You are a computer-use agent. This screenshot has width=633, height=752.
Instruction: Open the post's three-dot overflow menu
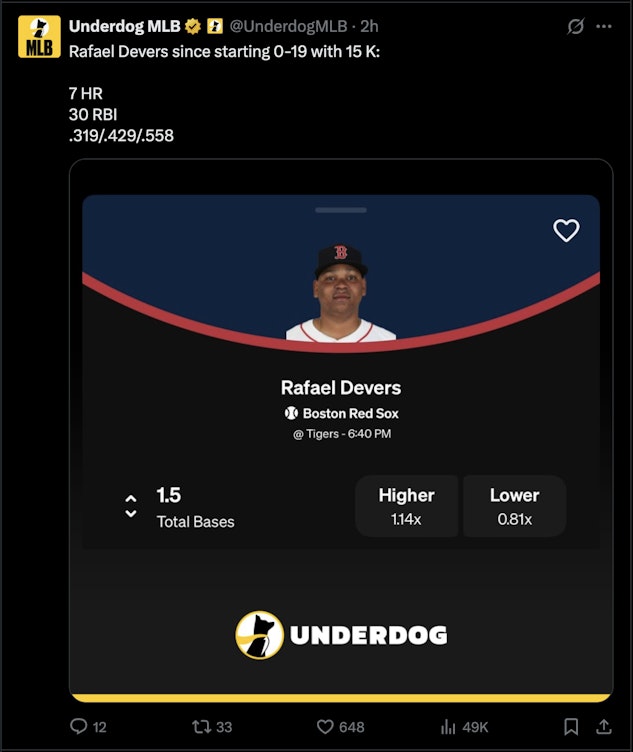point(603,27)
